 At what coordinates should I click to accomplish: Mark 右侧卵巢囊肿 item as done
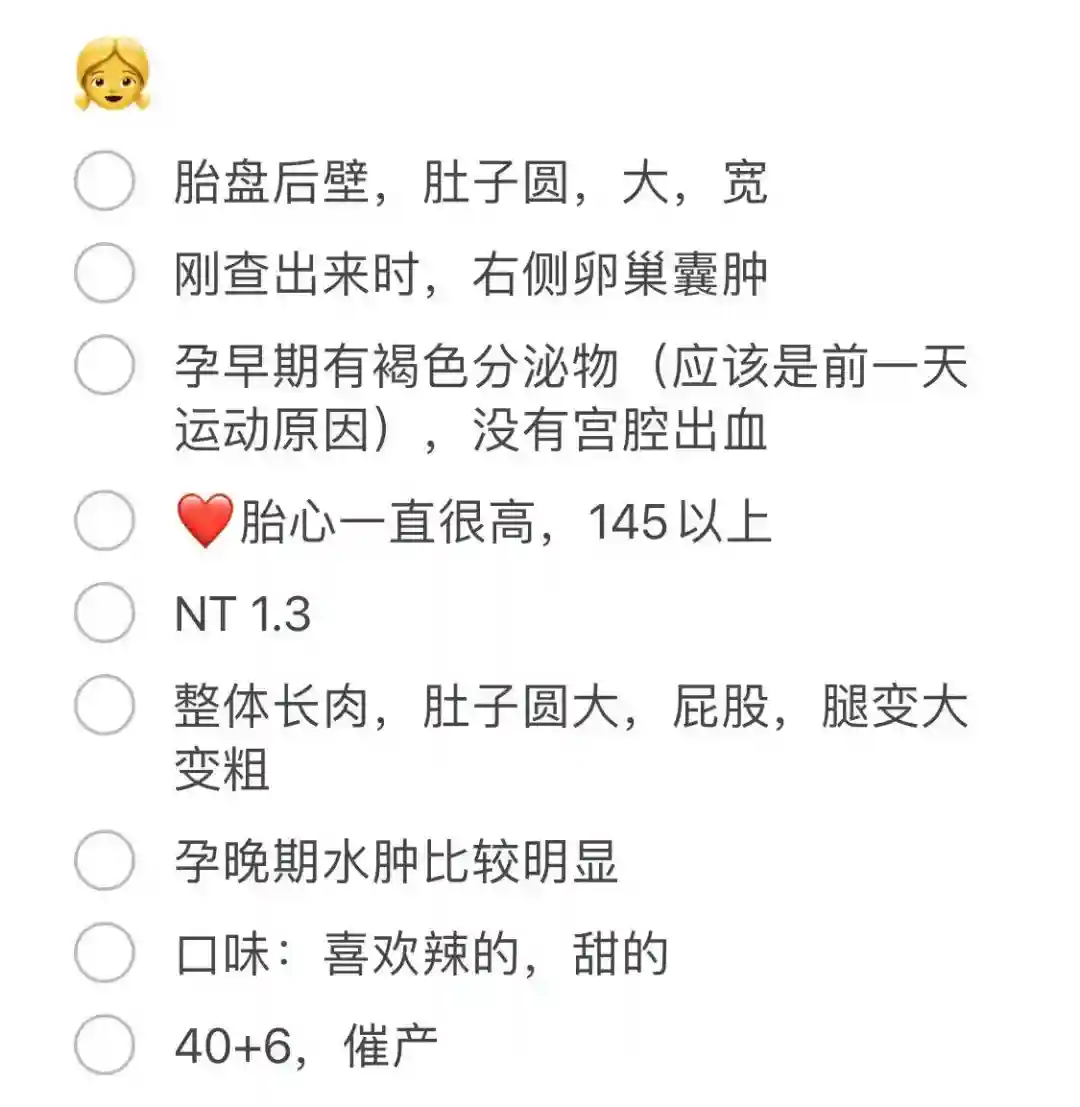(x=104, y=273)
